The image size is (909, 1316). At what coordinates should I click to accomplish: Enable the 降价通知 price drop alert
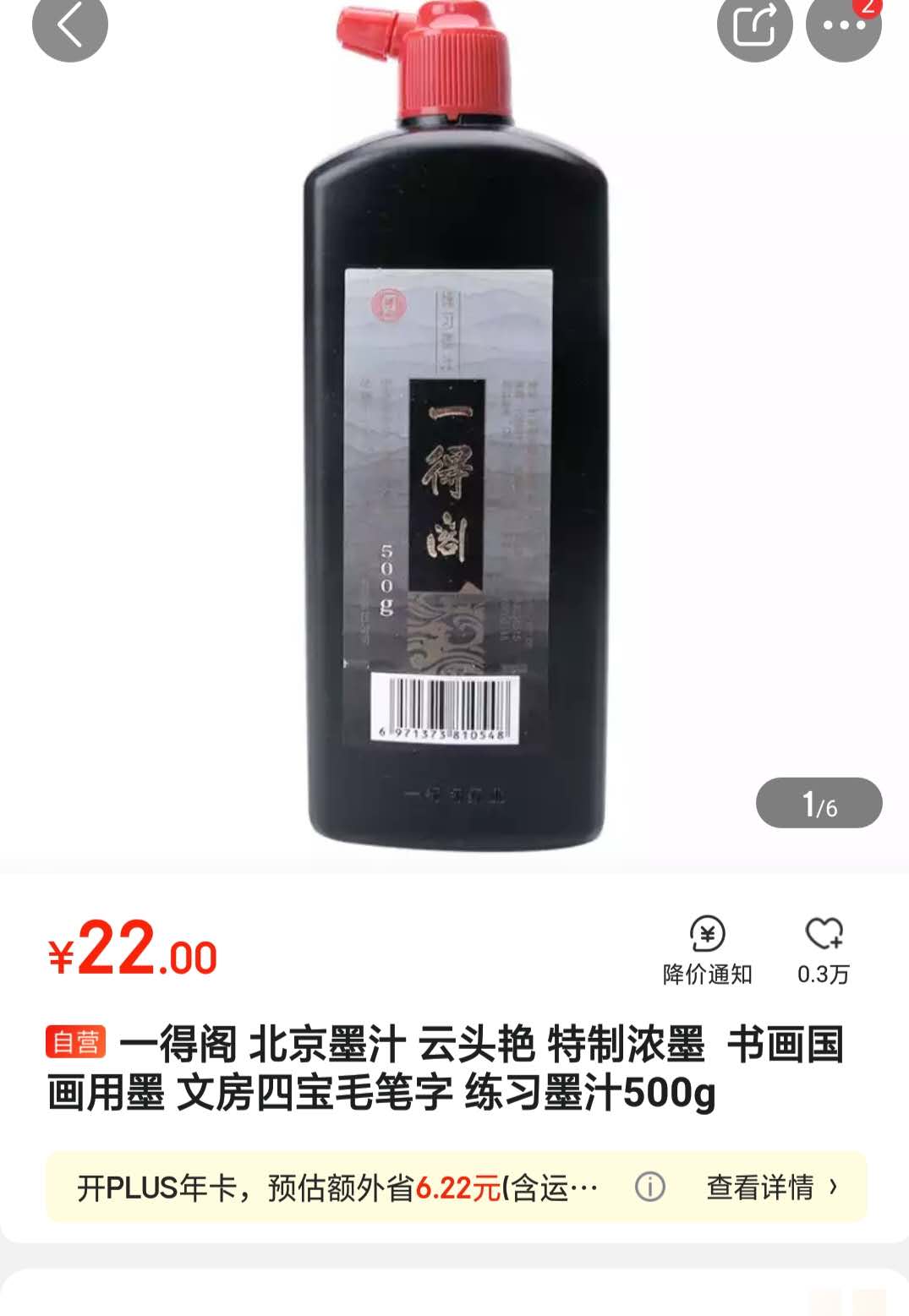coord(707,950)
